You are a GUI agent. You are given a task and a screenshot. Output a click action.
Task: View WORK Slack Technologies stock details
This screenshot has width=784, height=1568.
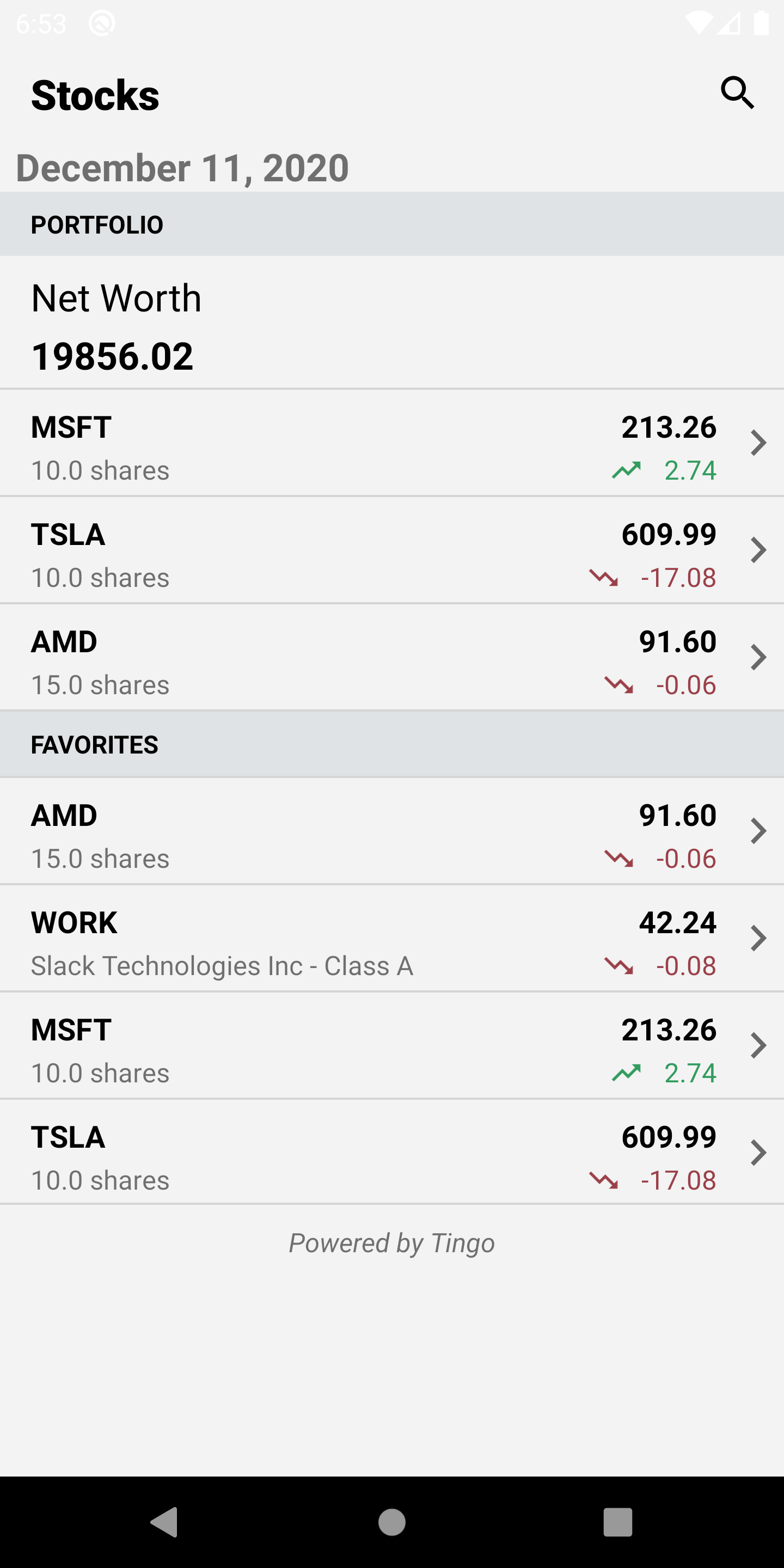[392, 938]
